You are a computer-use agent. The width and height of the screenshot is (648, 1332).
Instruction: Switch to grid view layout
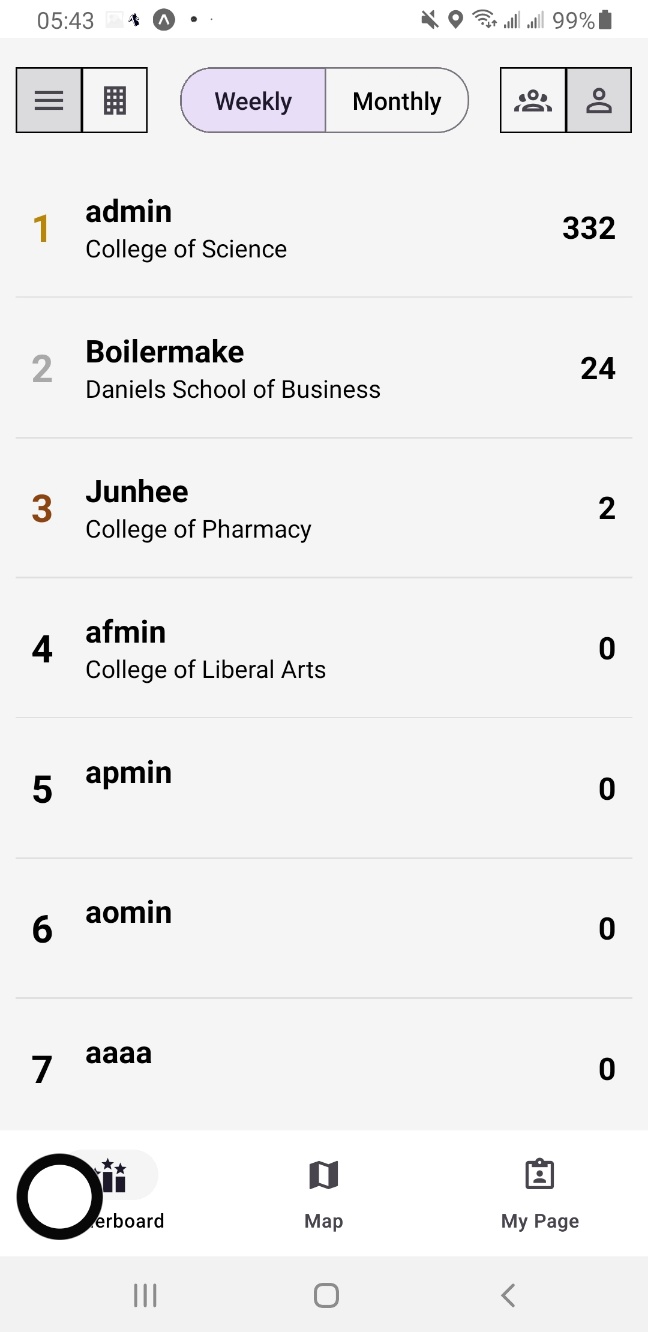pyautogui.click(x=115, y=101)
